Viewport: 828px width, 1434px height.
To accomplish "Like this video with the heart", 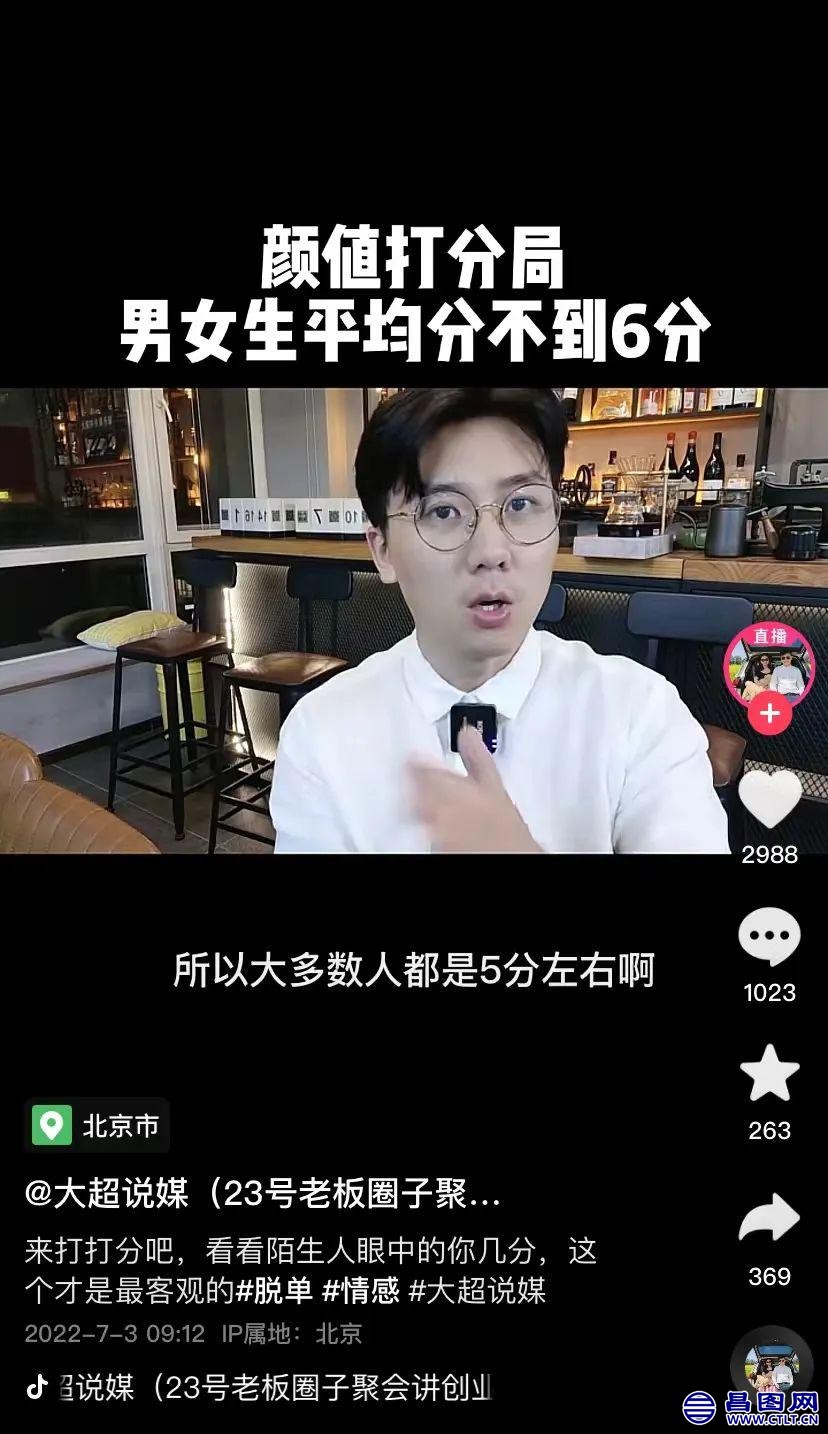I will tap(769, 800).
